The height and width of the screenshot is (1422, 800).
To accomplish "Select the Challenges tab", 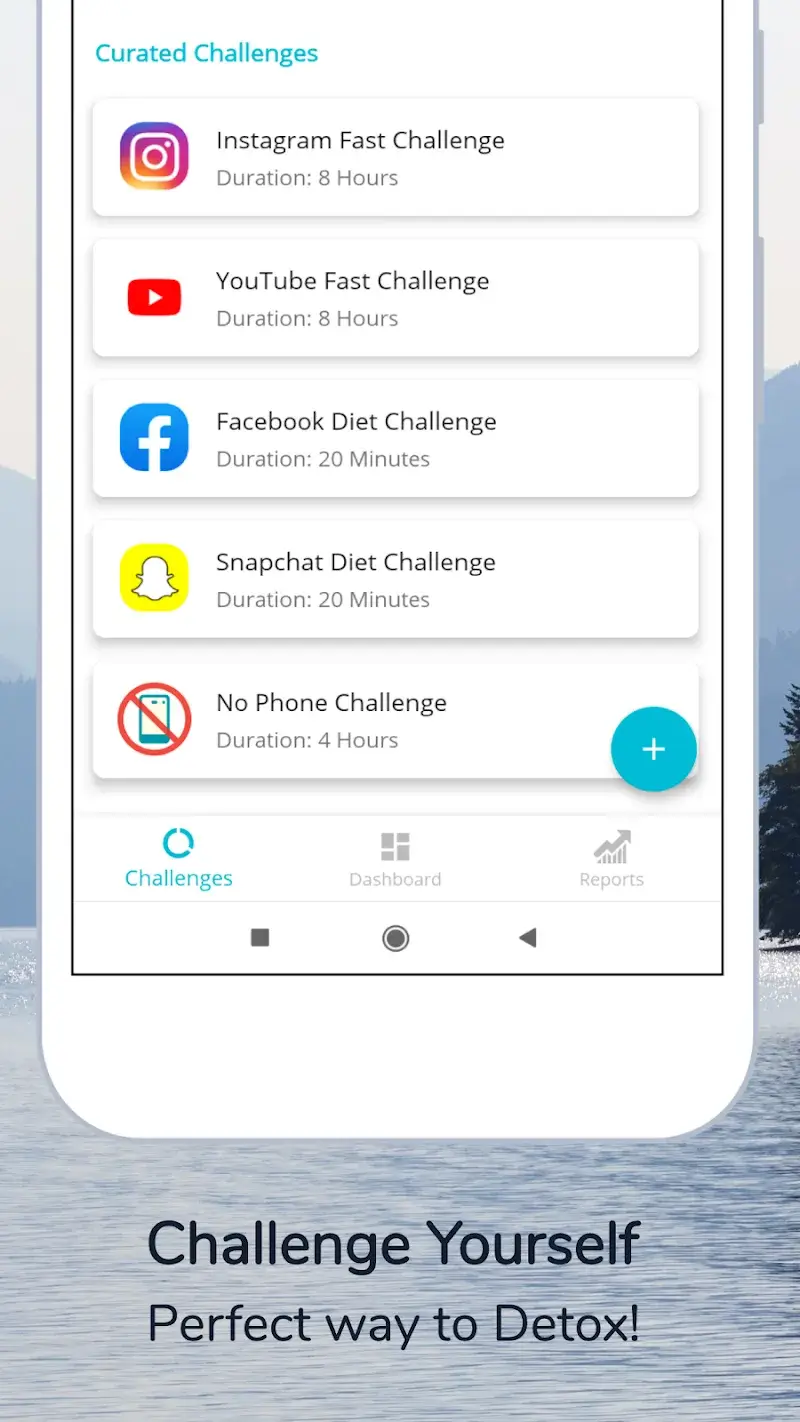I will (178, 858).
